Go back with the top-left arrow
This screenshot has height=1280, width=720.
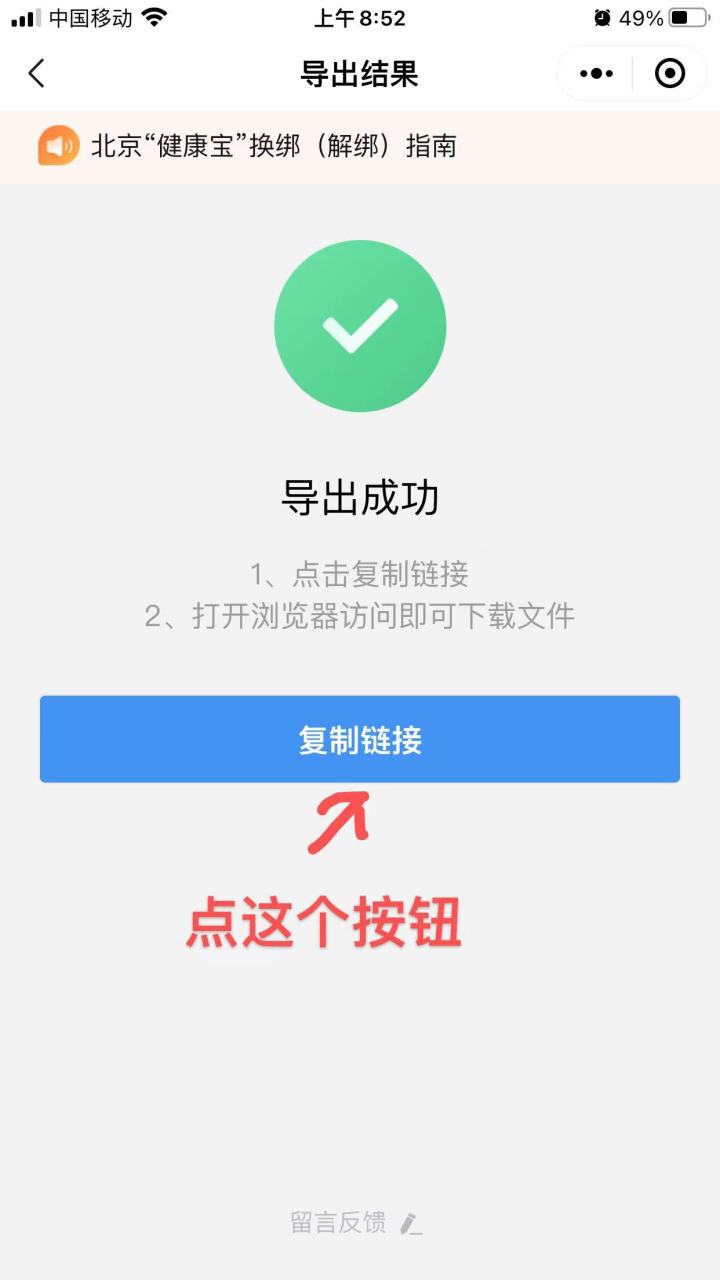tap(37, 73)
